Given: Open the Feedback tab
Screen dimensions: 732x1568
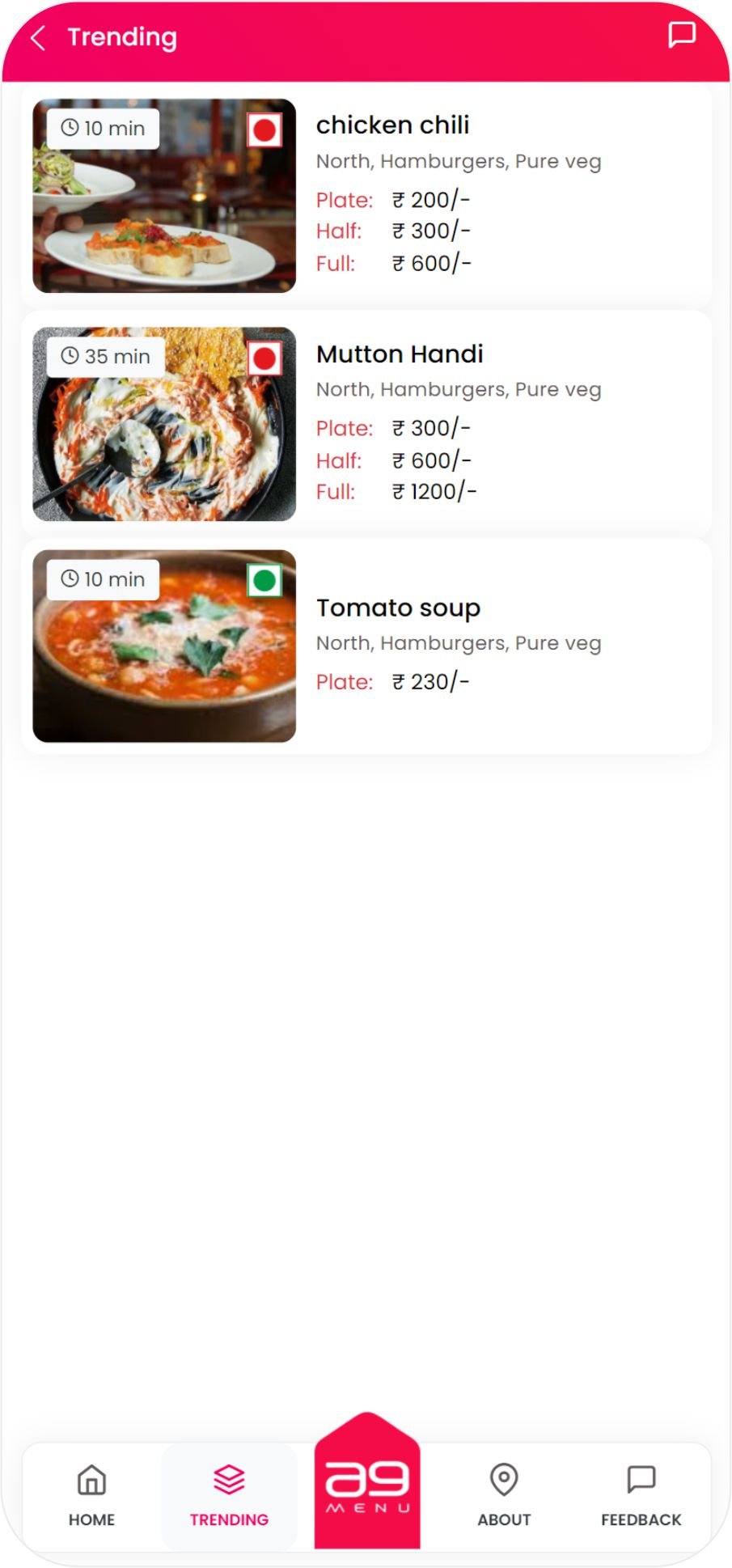Looking at the screenshot, I should point(641,1495).
